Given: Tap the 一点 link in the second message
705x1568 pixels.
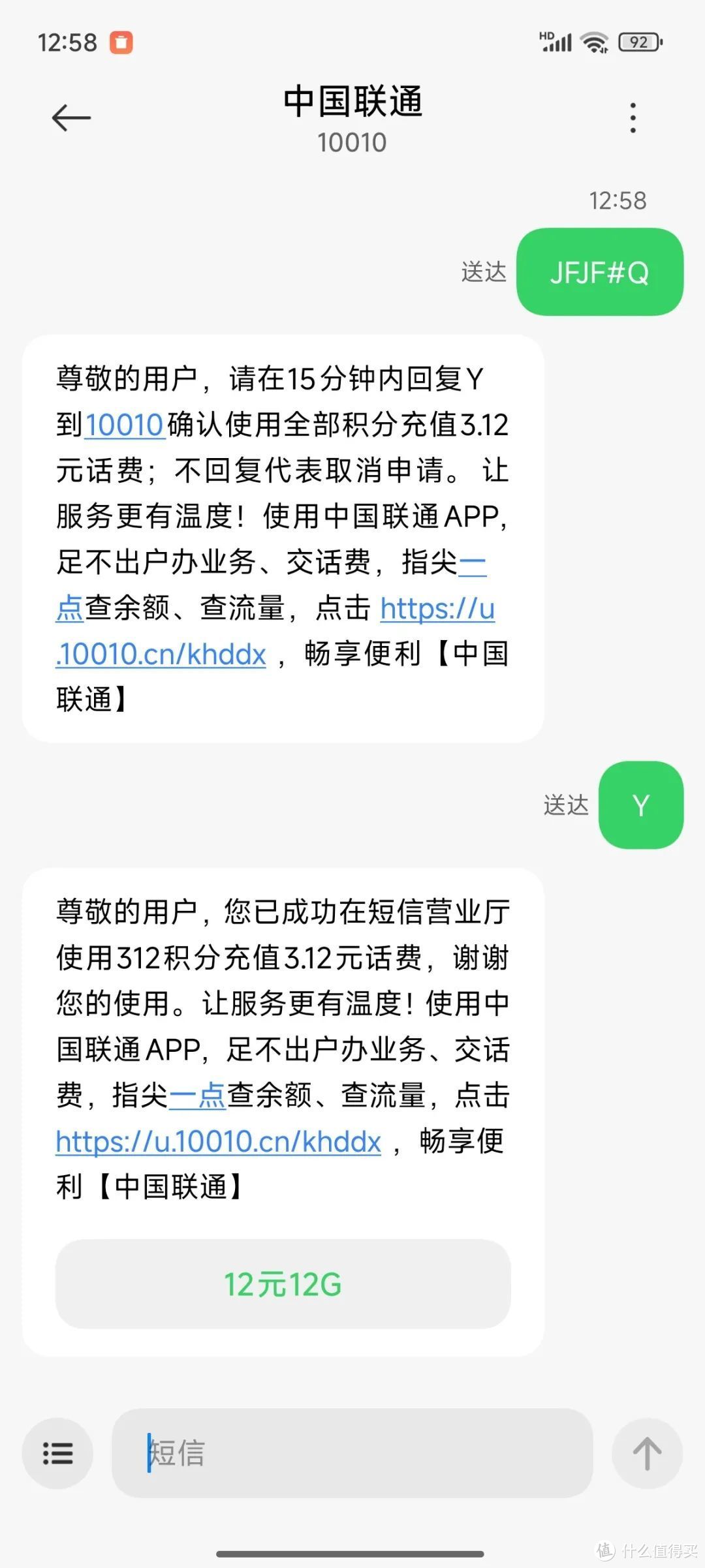Looking at the screenshot, I should [x=197, y=1096].
